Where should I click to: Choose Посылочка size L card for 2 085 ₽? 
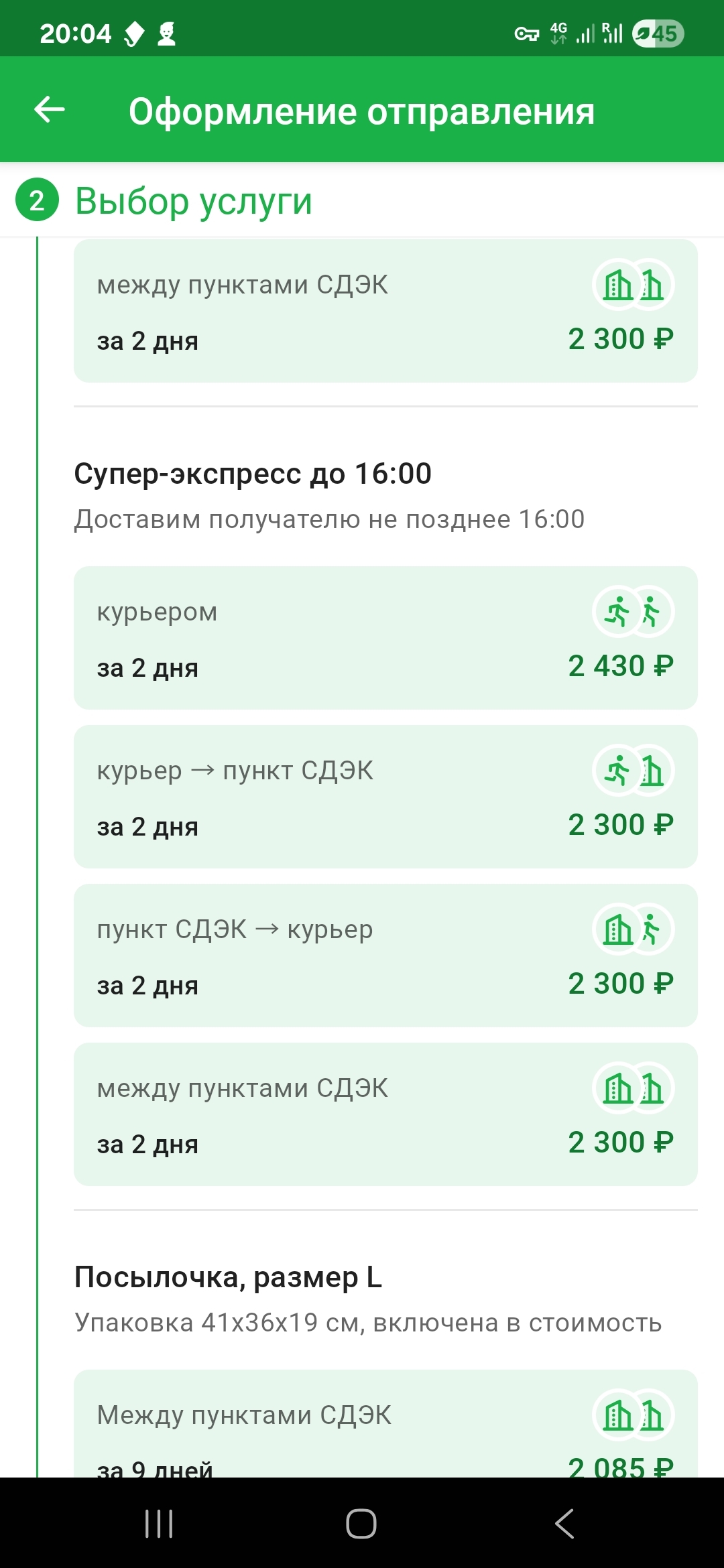coord(385,1427)
